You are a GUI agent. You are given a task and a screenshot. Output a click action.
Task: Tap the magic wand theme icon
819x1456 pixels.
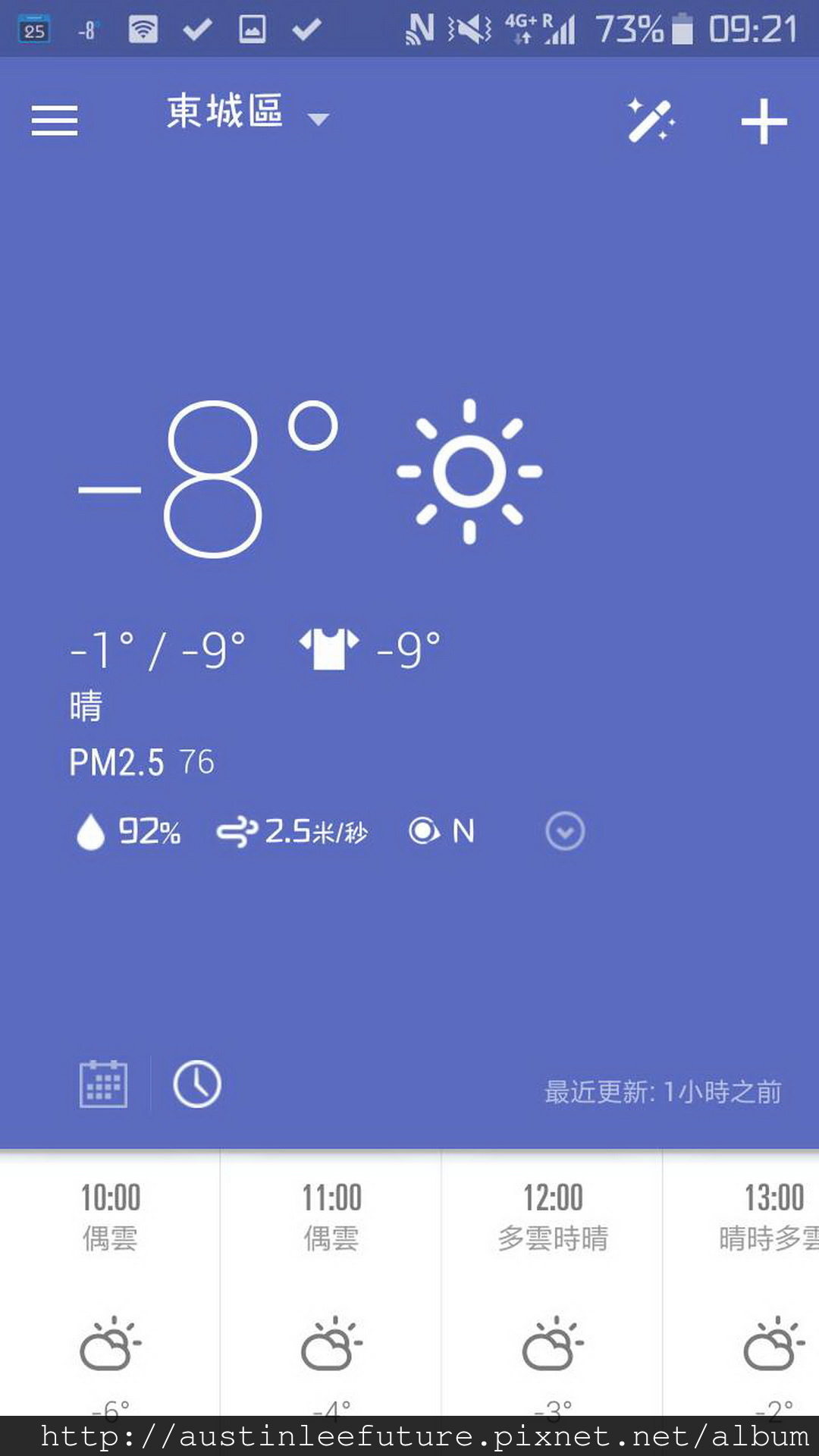pyautogui.click(x=651, y=121)
